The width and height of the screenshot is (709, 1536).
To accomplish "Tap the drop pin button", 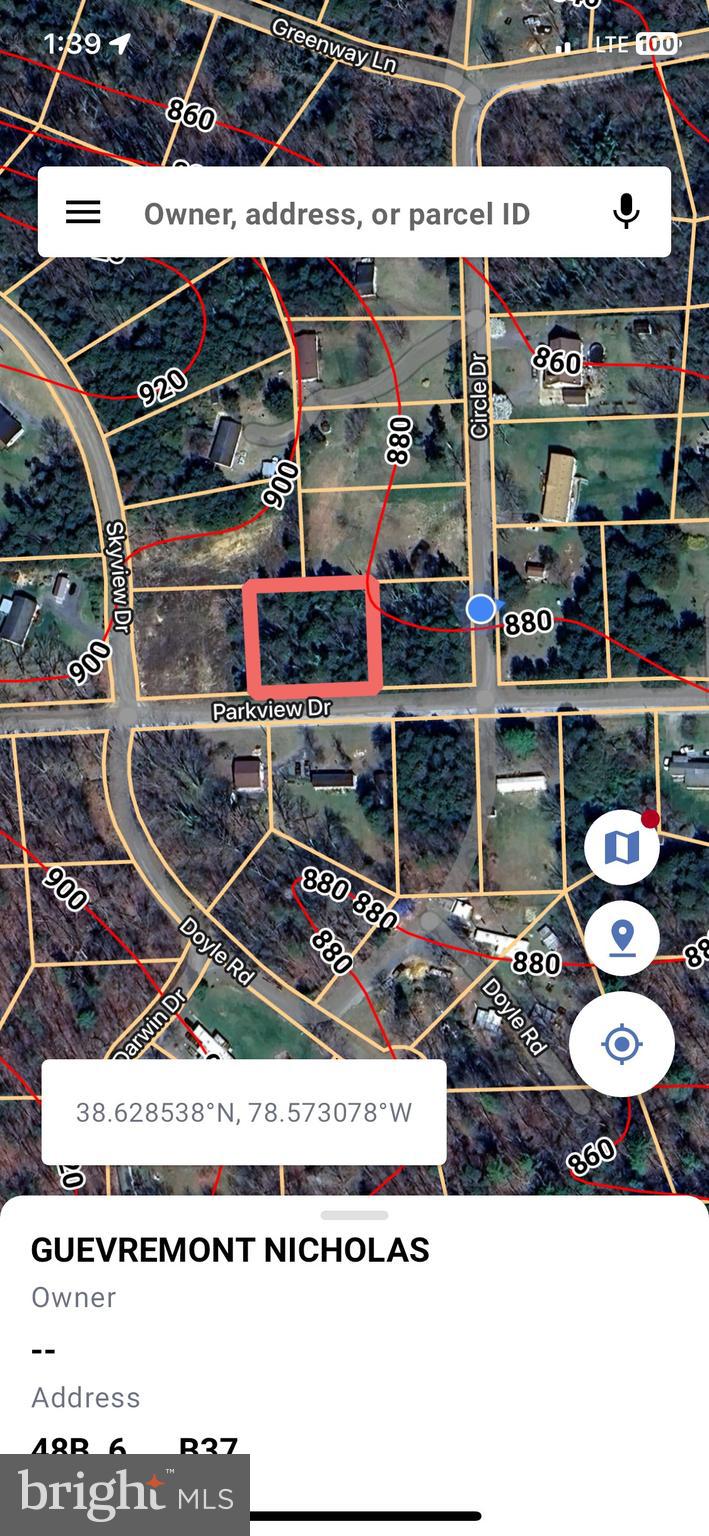I will click(621, 939).
